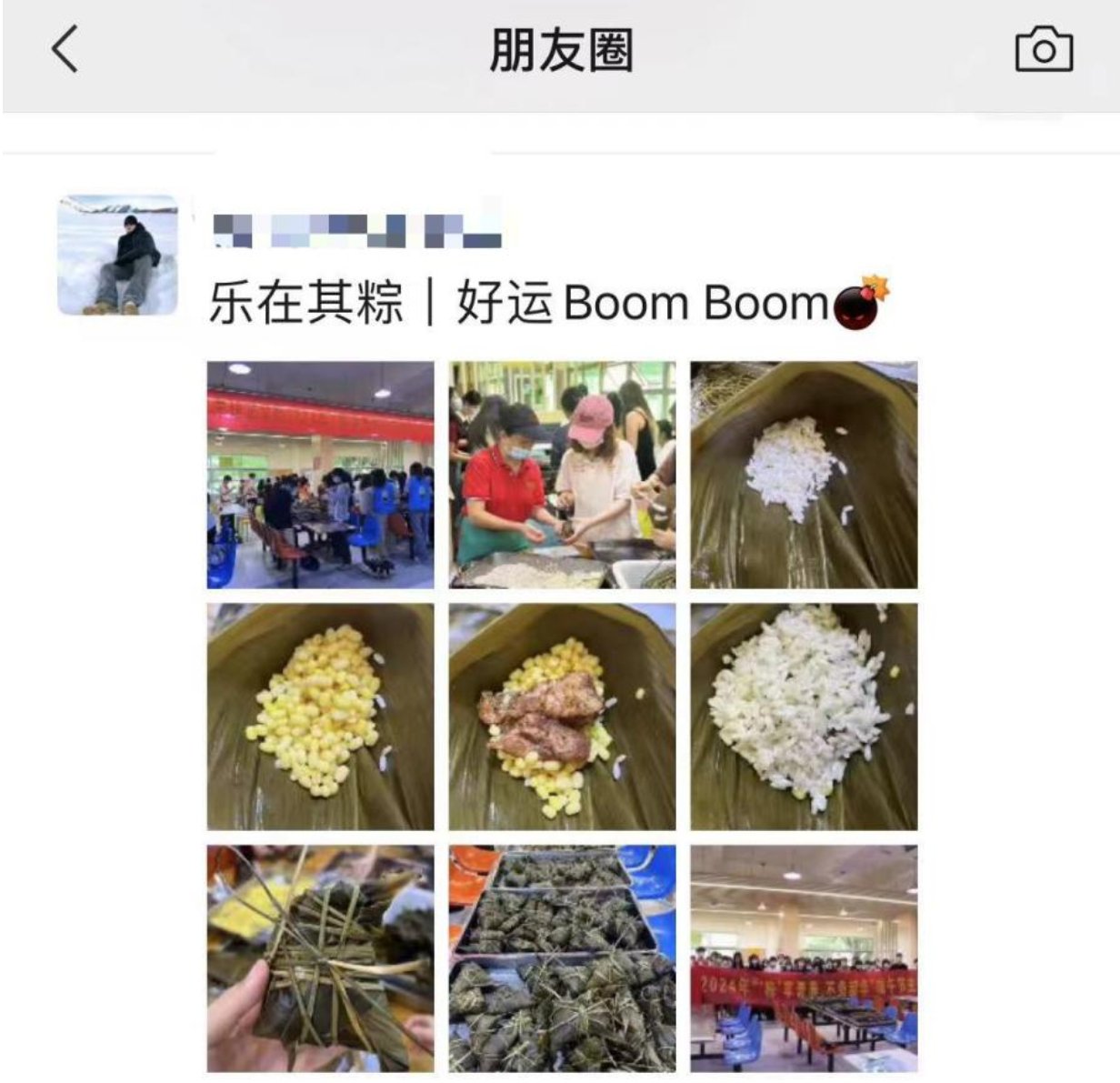This screenshot has width=1120, height=1083.
Task: View photo of meat on corn
Action: [x=562, y=717]
